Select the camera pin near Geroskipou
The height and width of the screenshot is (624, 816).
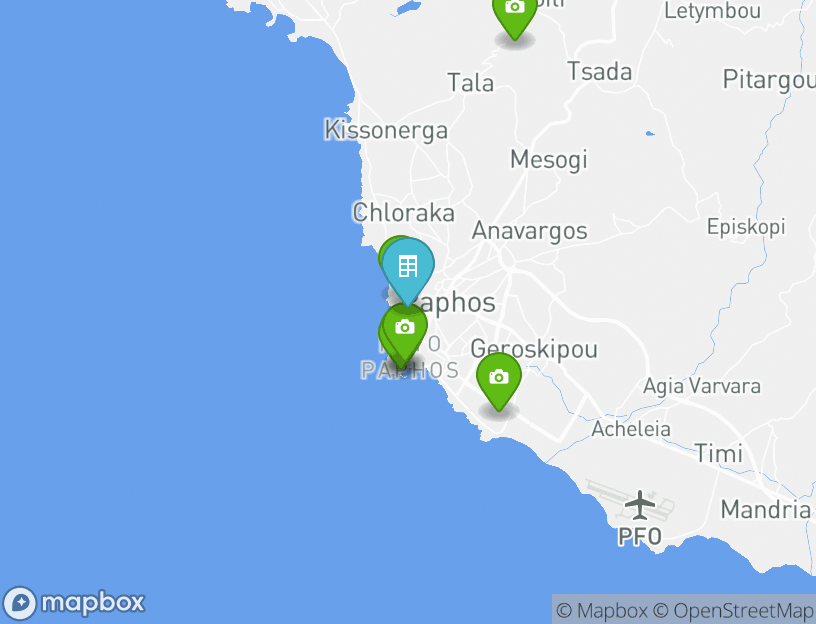pos(499,378)
